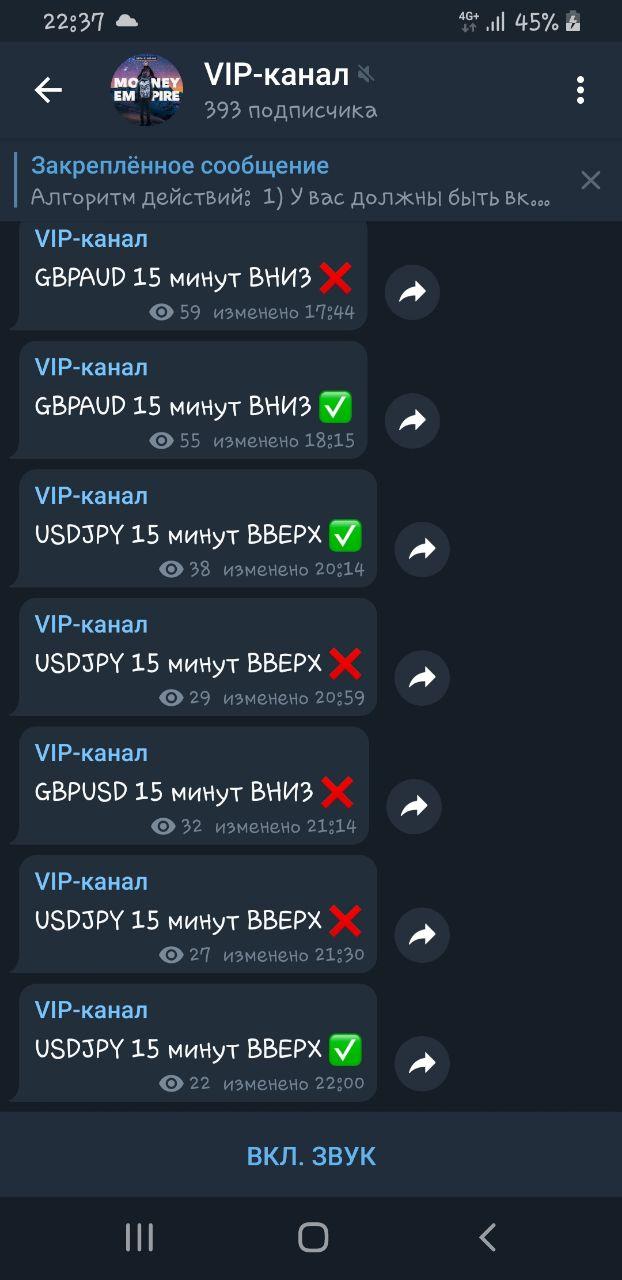Tap ВКЛ. ЗВУК to unmute channel
The height and width of the screenshot is (1280, 622).
pyautogui.click(x=311, y=1156)
